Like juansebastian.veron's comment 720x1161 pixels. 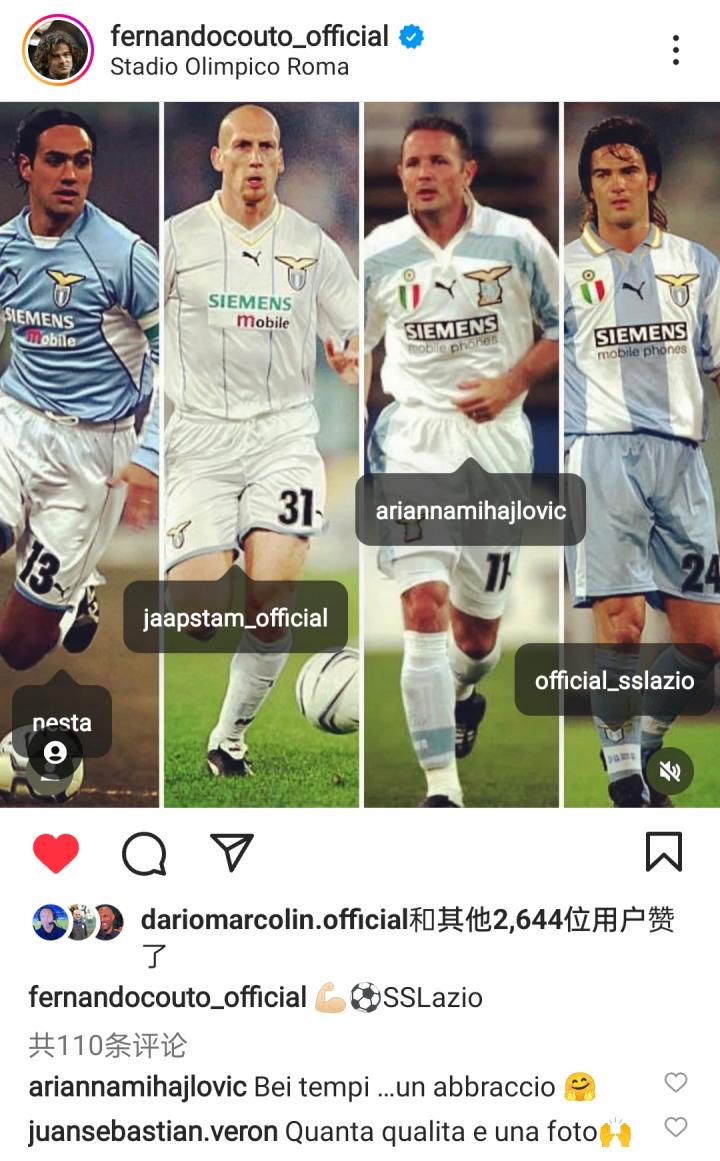coord(676,1128)
